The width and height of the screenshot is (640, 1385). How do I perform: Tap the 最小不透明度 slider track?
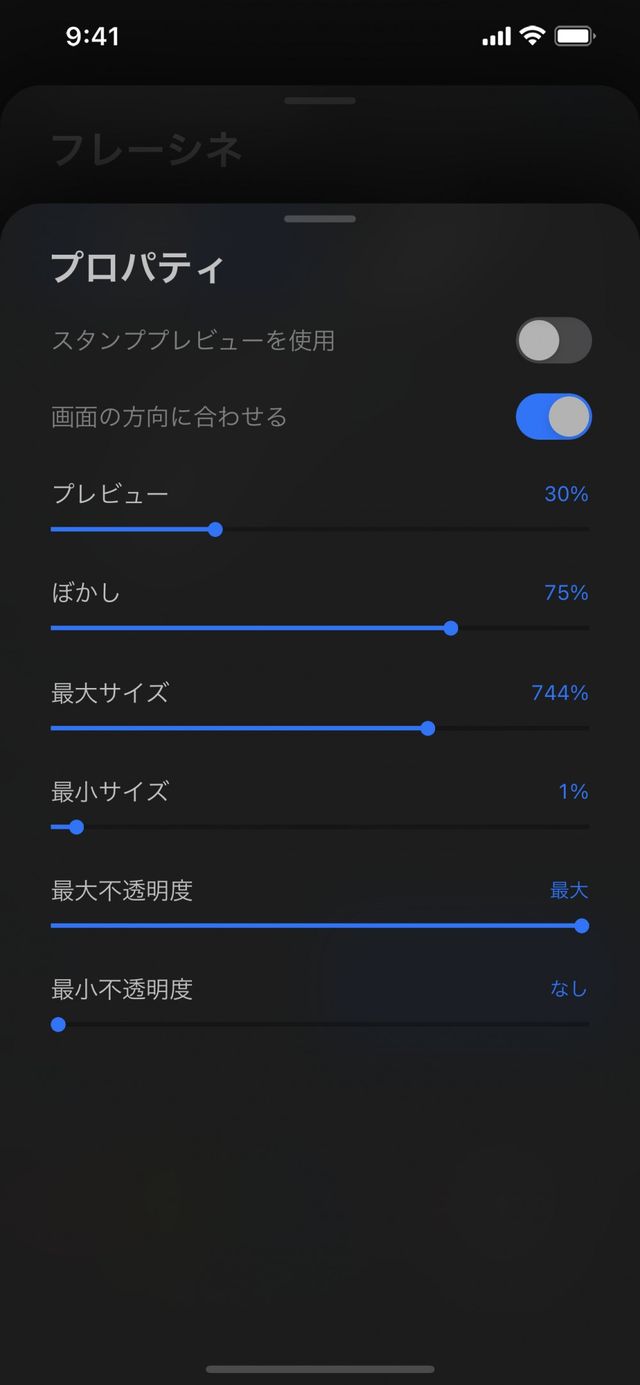320,1024
